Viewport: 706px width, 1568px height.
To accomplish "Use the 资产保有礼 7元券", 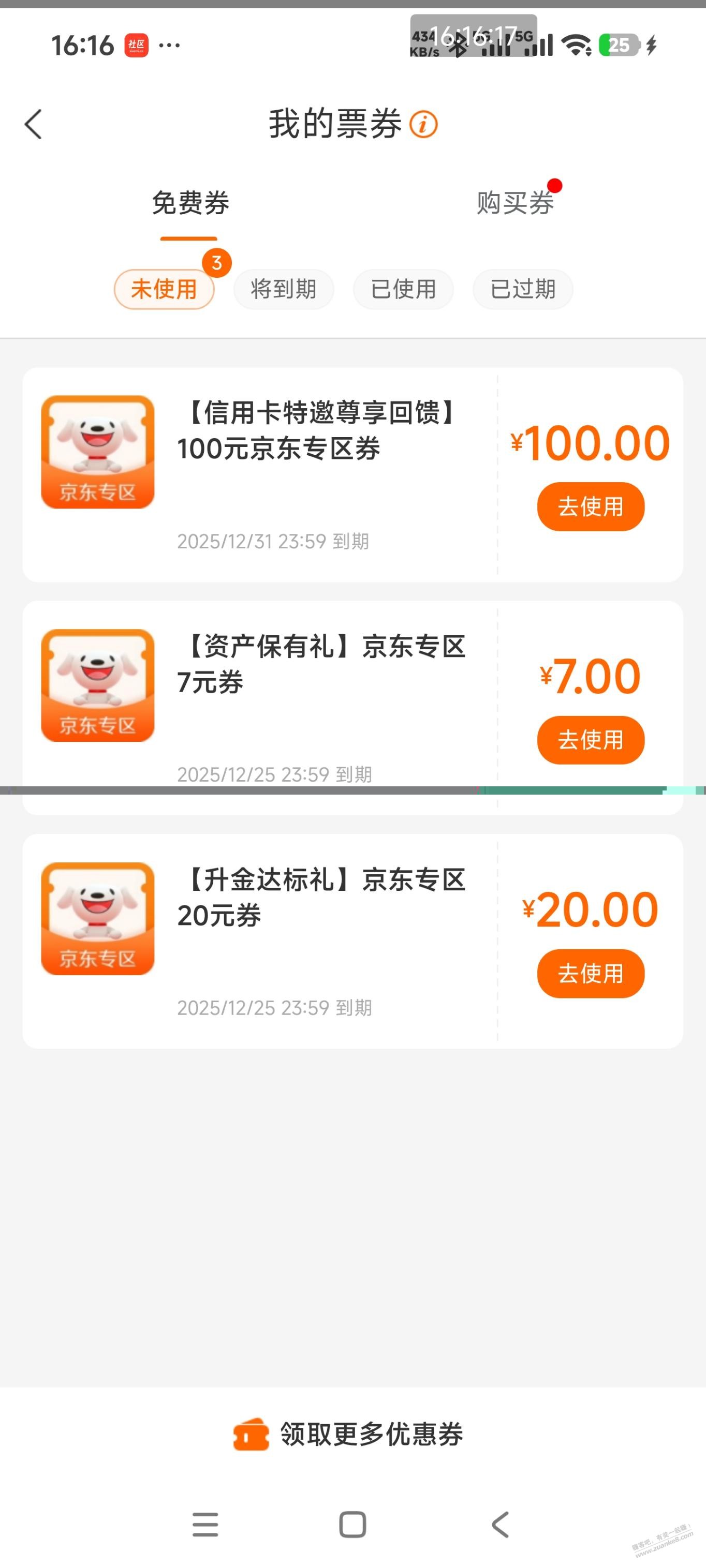I will pos(590,740).
